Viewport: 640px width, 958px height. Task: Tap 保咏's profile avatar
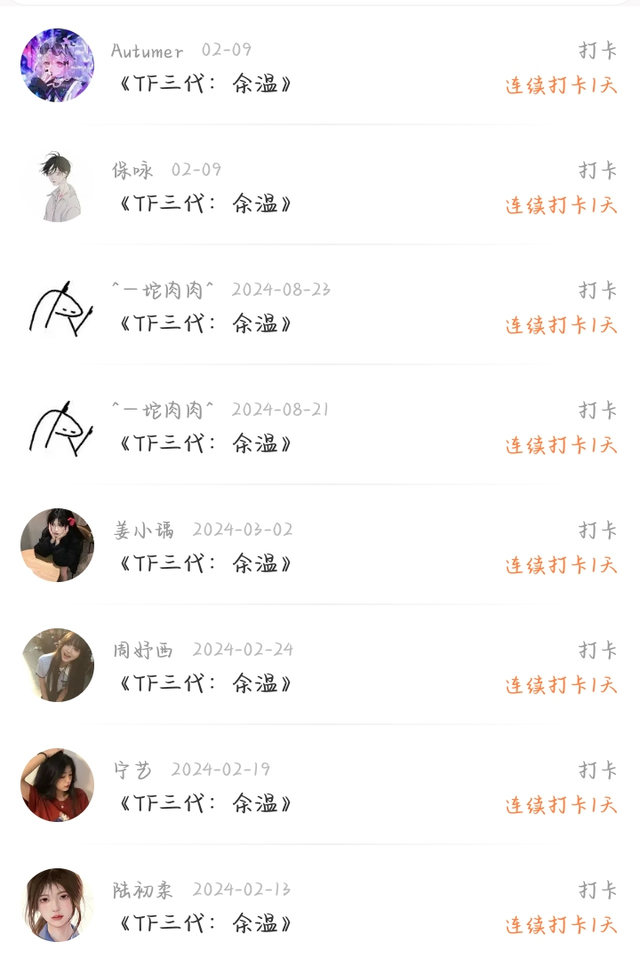click(x=57, y=186)
